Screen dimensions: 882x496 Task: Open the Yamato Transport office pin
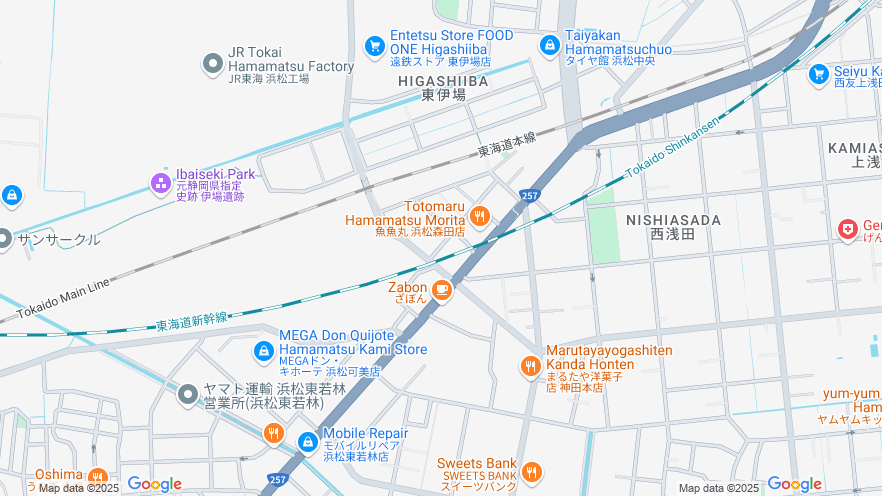coord(187,395)
